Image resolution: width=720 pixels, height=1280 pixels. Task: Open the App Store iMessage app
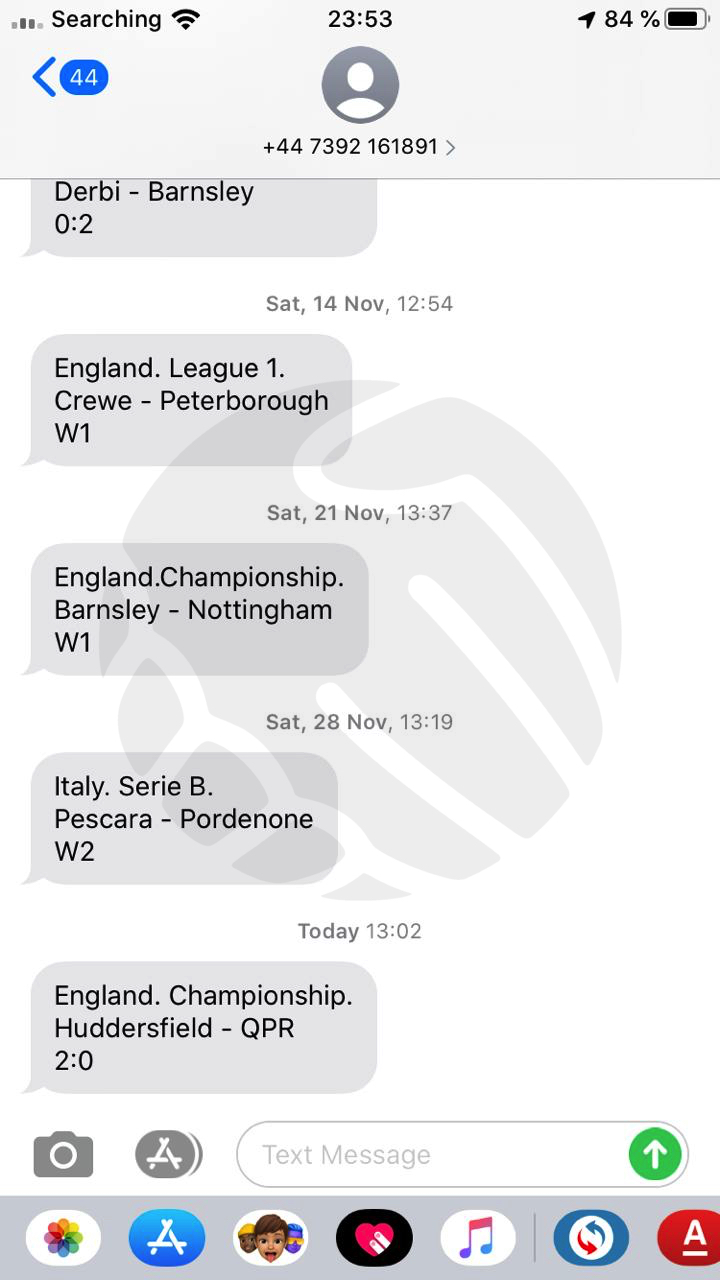coord(167,1238)
